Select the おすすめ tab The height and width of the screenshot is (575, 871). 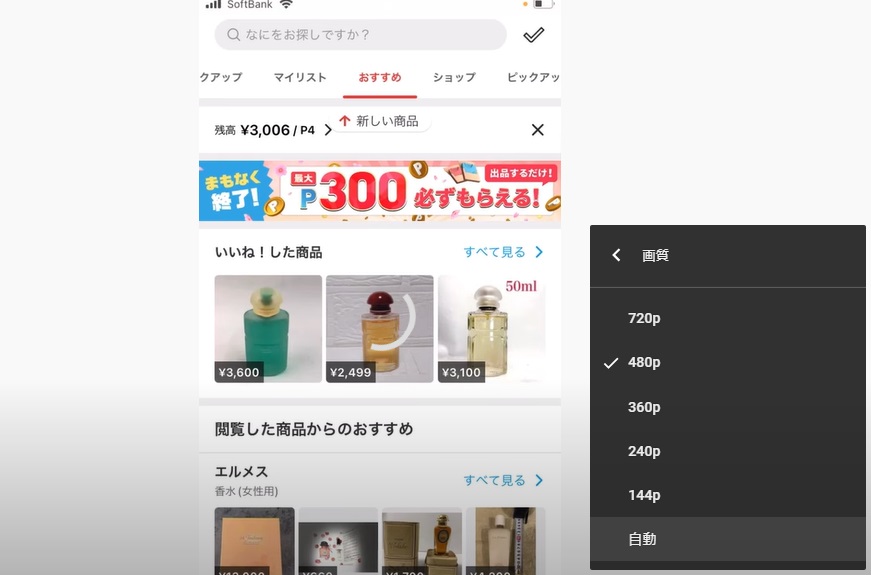[x=380, y=77]
